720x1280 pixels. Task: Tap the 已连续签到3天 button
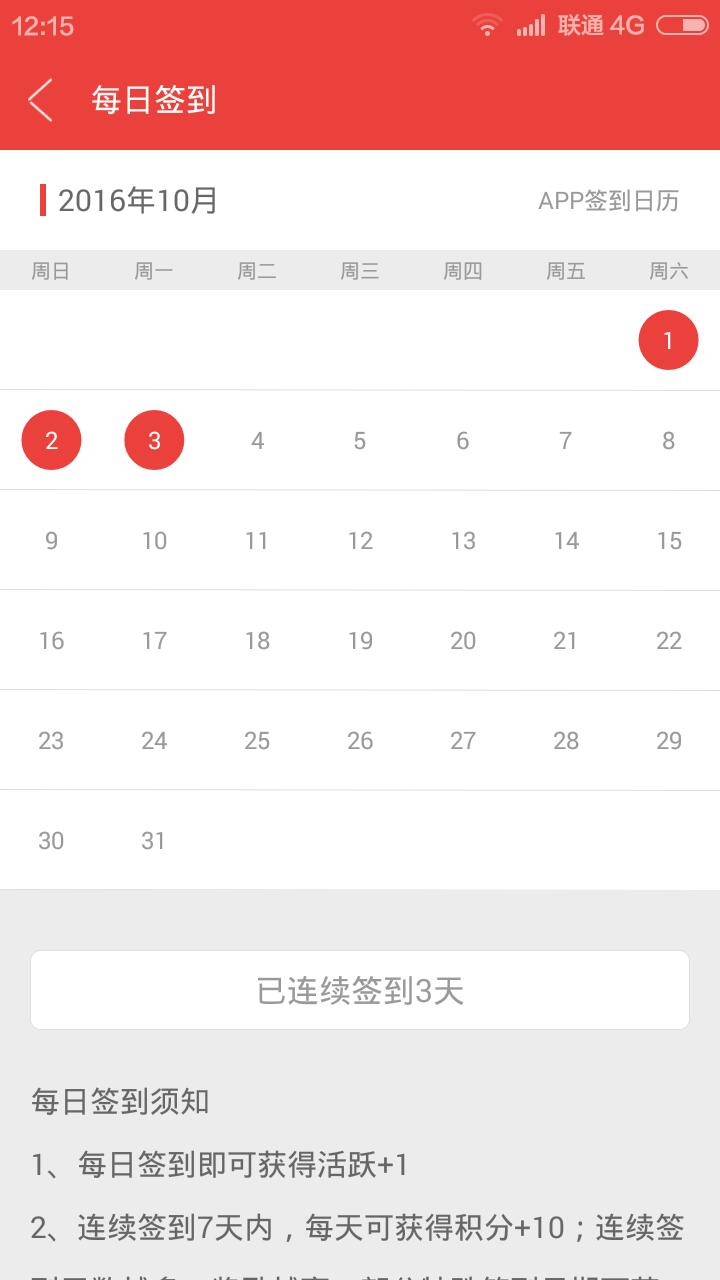[x=360, y=990]
